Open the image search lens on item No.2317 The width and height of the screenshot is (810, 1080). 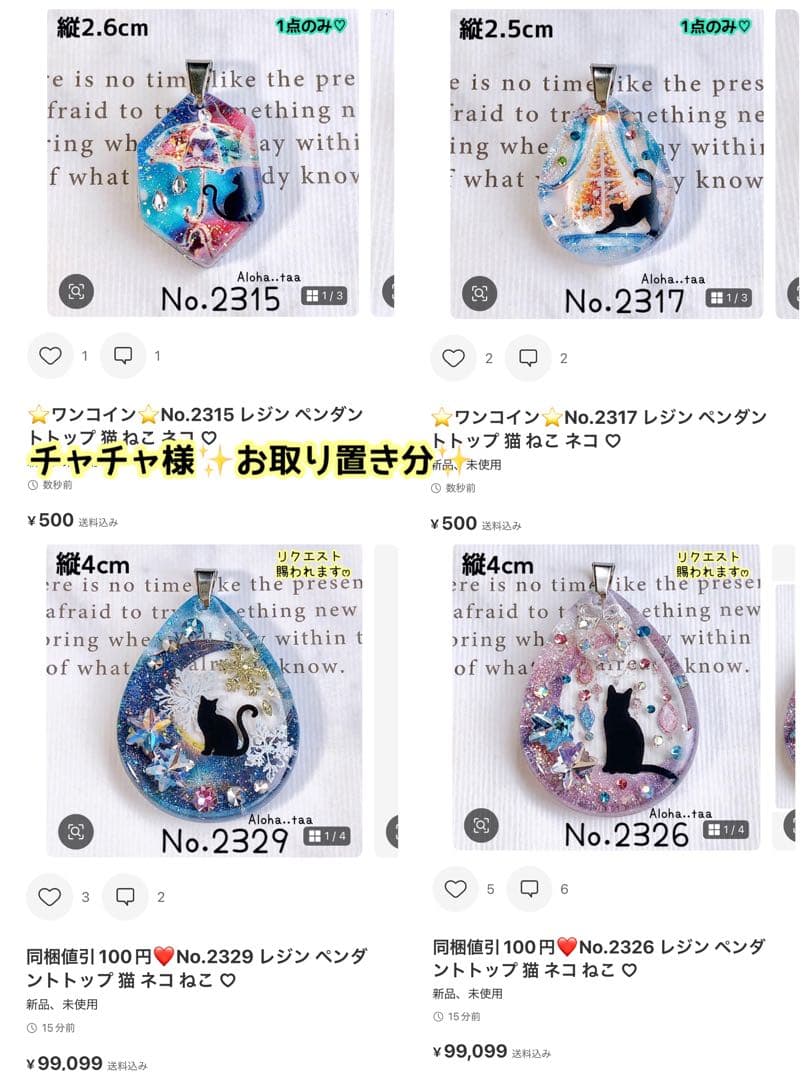click(x=482, y=292)
